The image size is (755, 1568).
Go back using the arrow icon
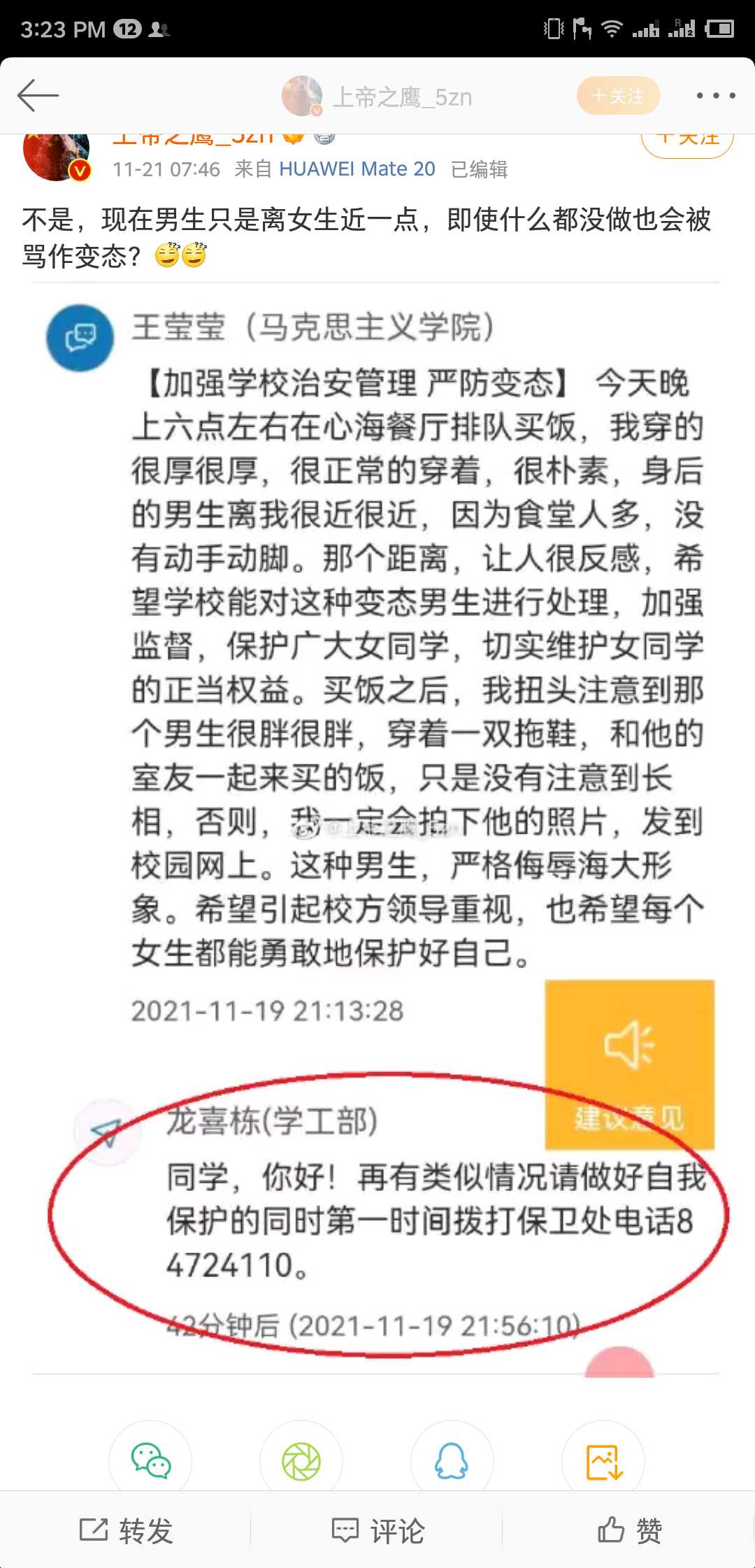(38, 96)
